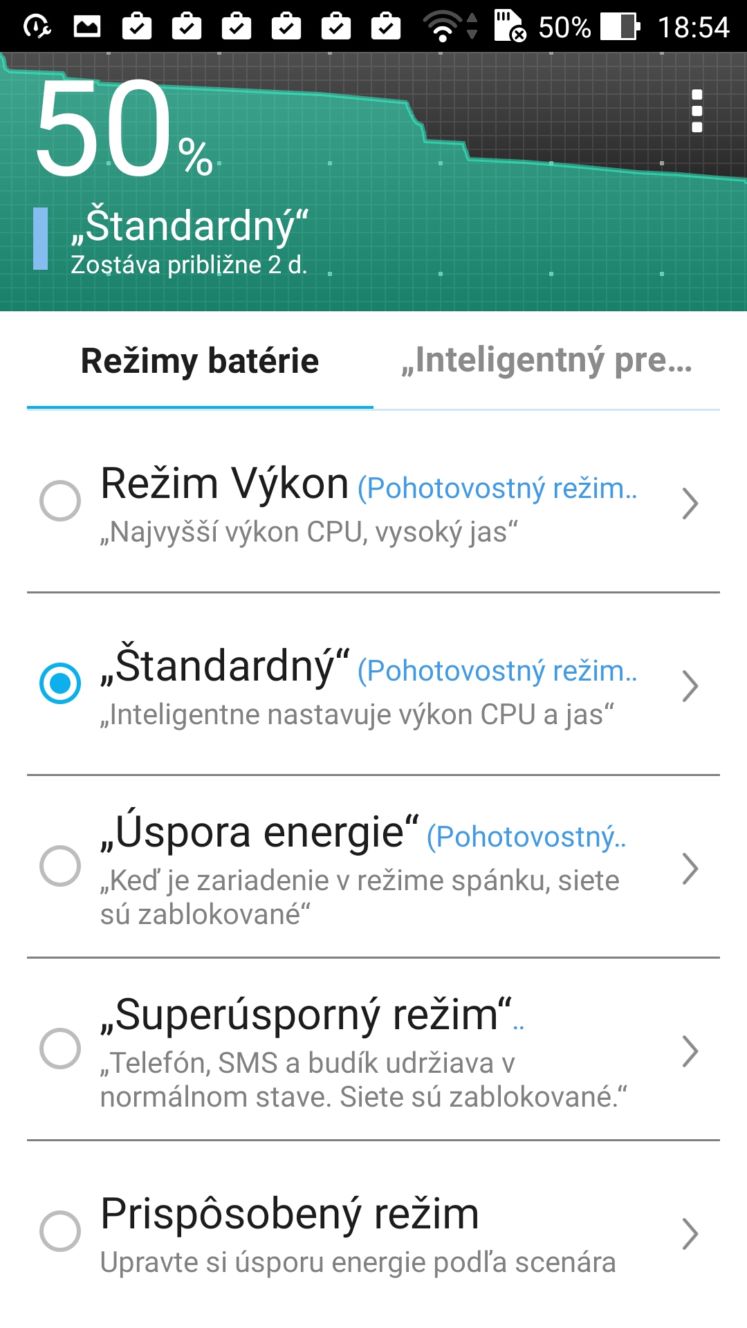This screenshot has width=747, height=1328.
Task: Open the three-dot overflow menu
Action: pyautogui.click(x=697, y=111)
